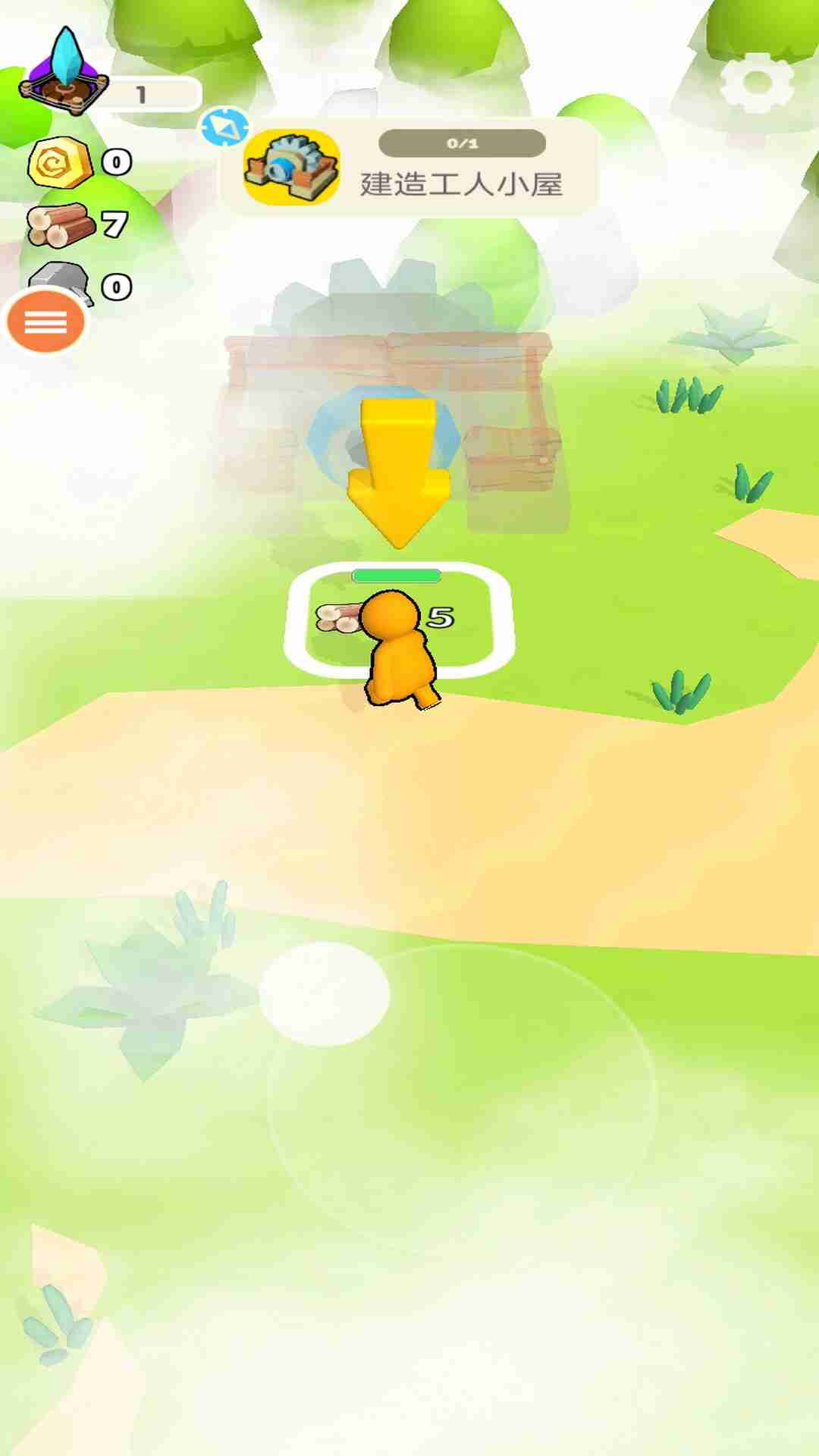Tap the 建造工人小屋 quest card
Viewport: 819px width, 1456px height.
tap(409, 167)
